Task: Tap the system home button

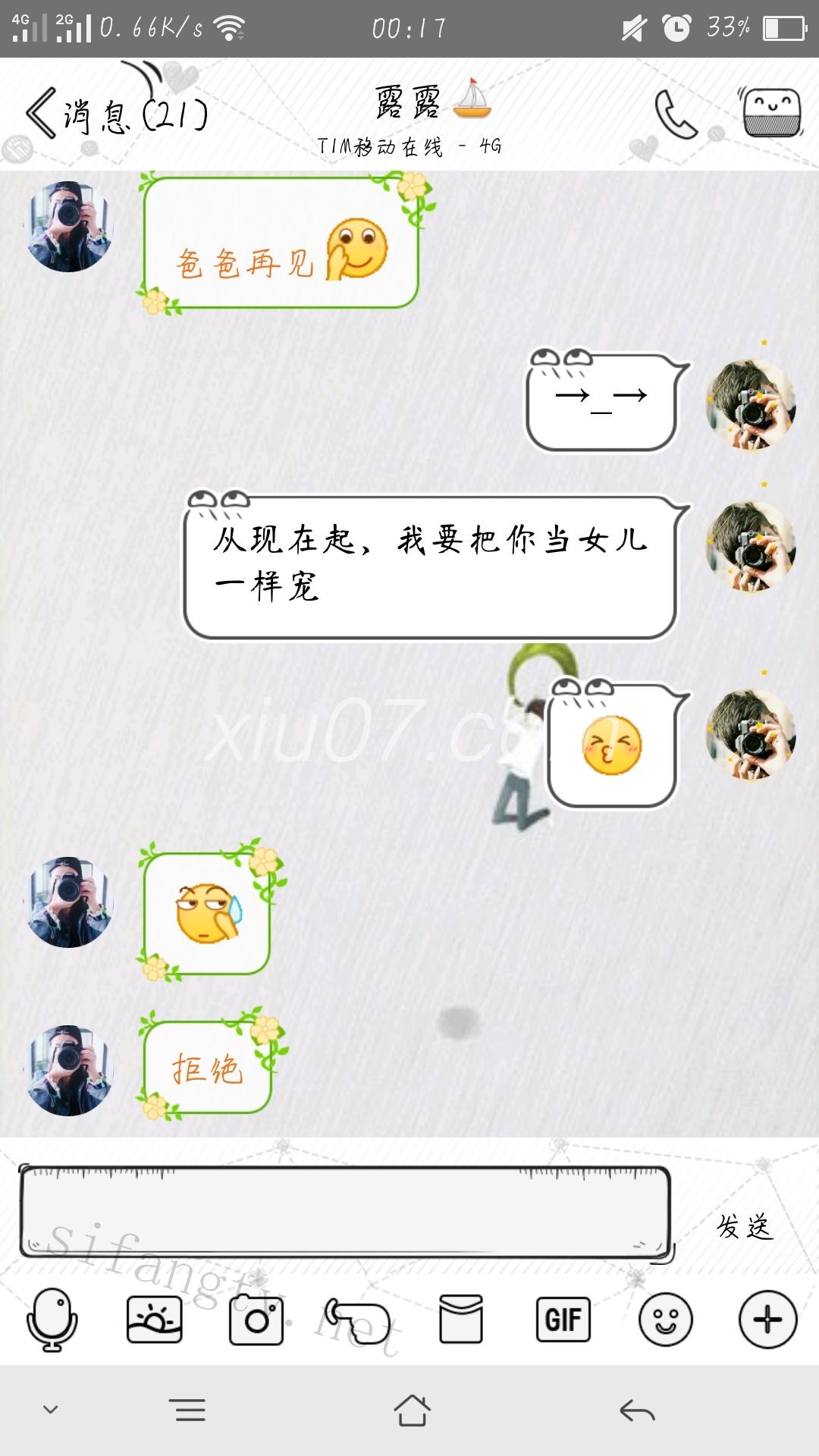Action: coord(412,1410)
